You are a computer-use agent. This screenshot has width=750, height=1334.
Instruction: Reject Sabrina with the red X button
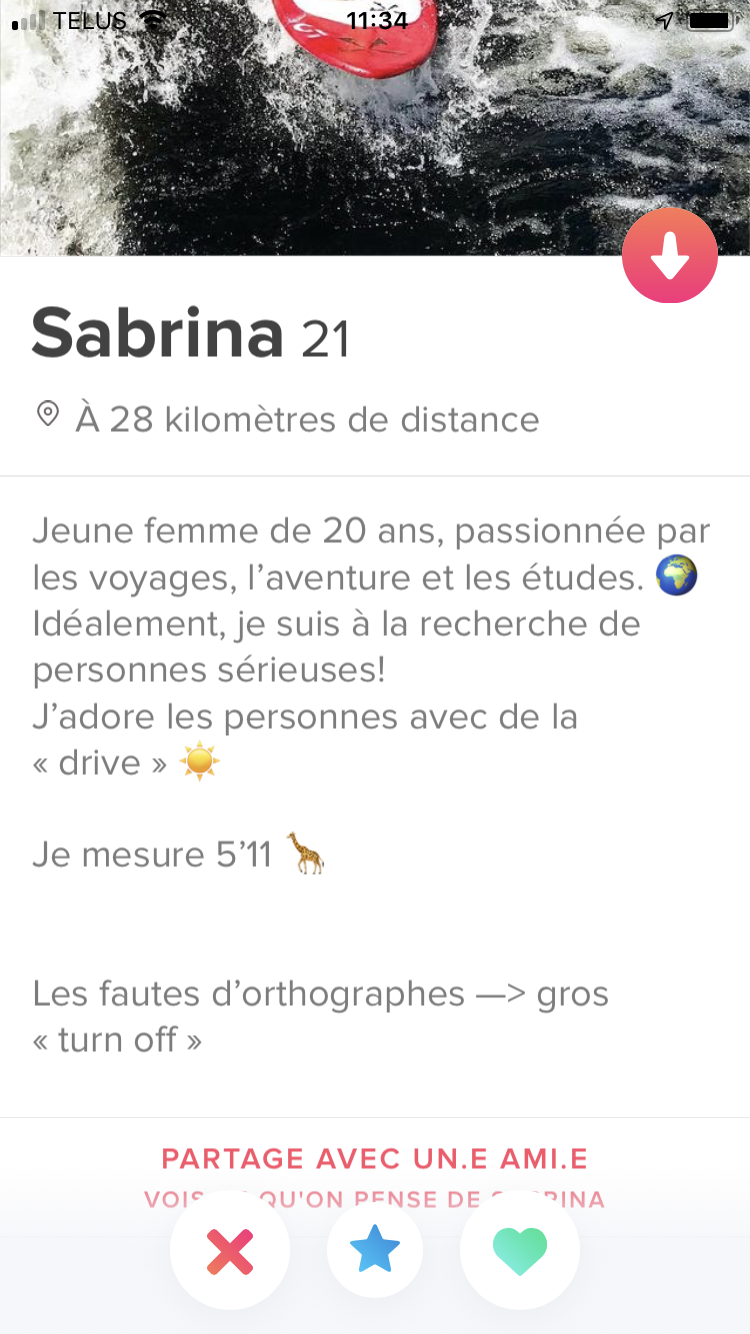coord(230,1250)
